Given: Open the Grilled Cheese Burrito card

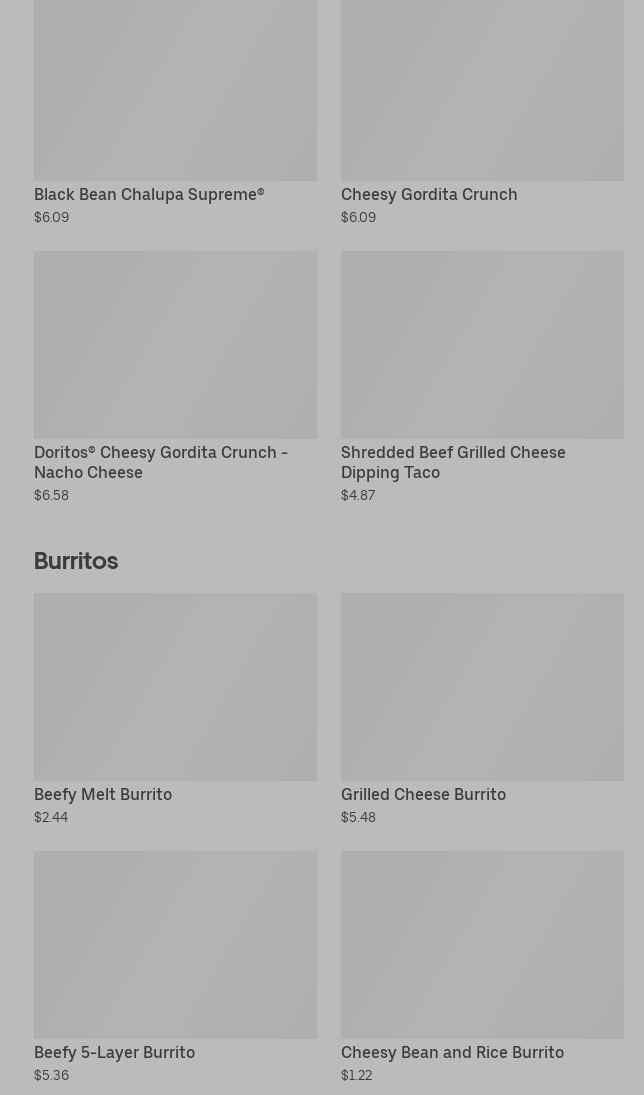Looking at the screenshot, I should [x=482, y=710].
